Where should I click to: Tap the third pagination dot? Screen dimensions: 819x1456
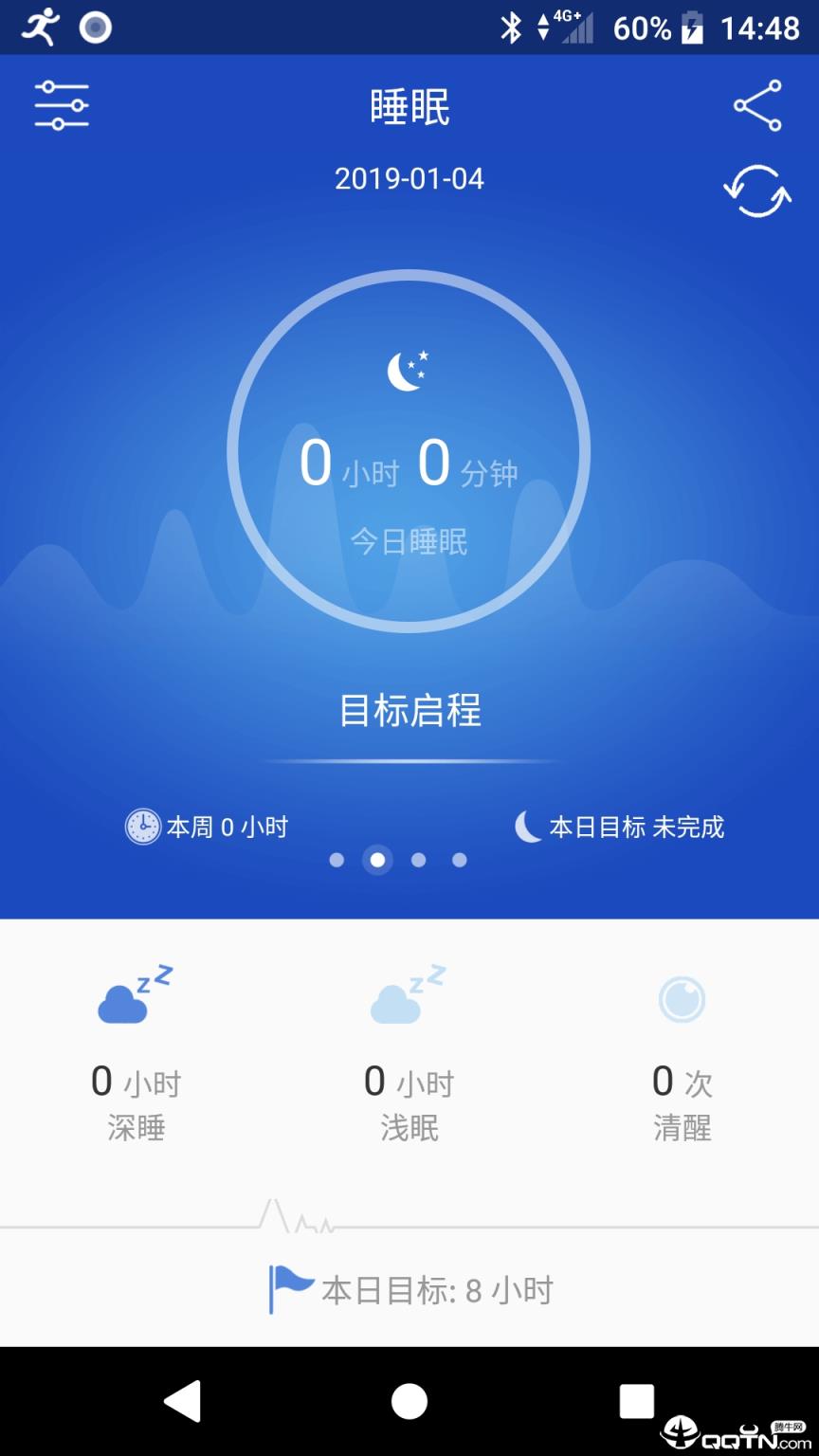(x=419, y=860)
